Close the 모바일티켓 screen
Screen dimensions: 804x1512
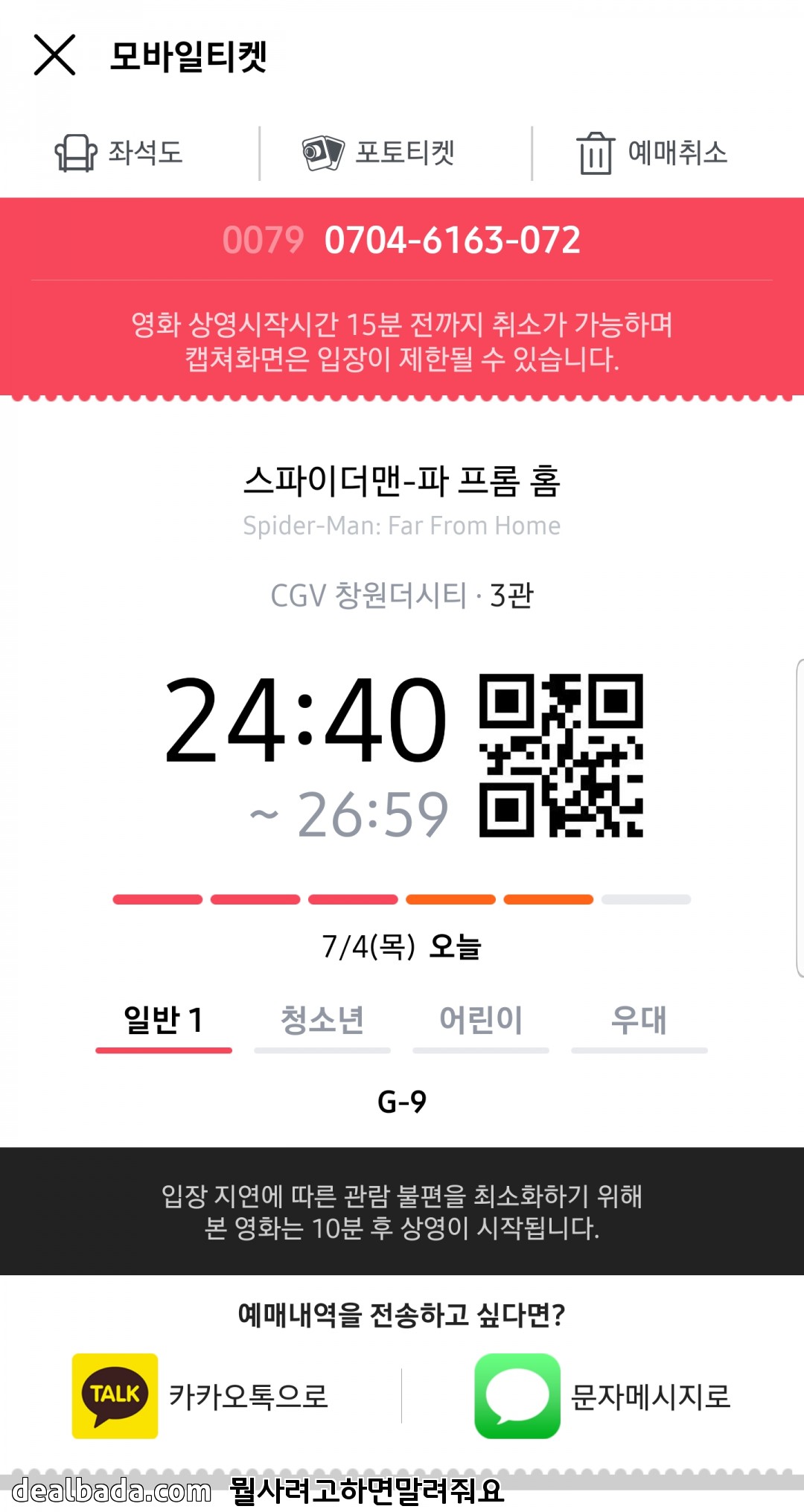click(x=55, y=55)
